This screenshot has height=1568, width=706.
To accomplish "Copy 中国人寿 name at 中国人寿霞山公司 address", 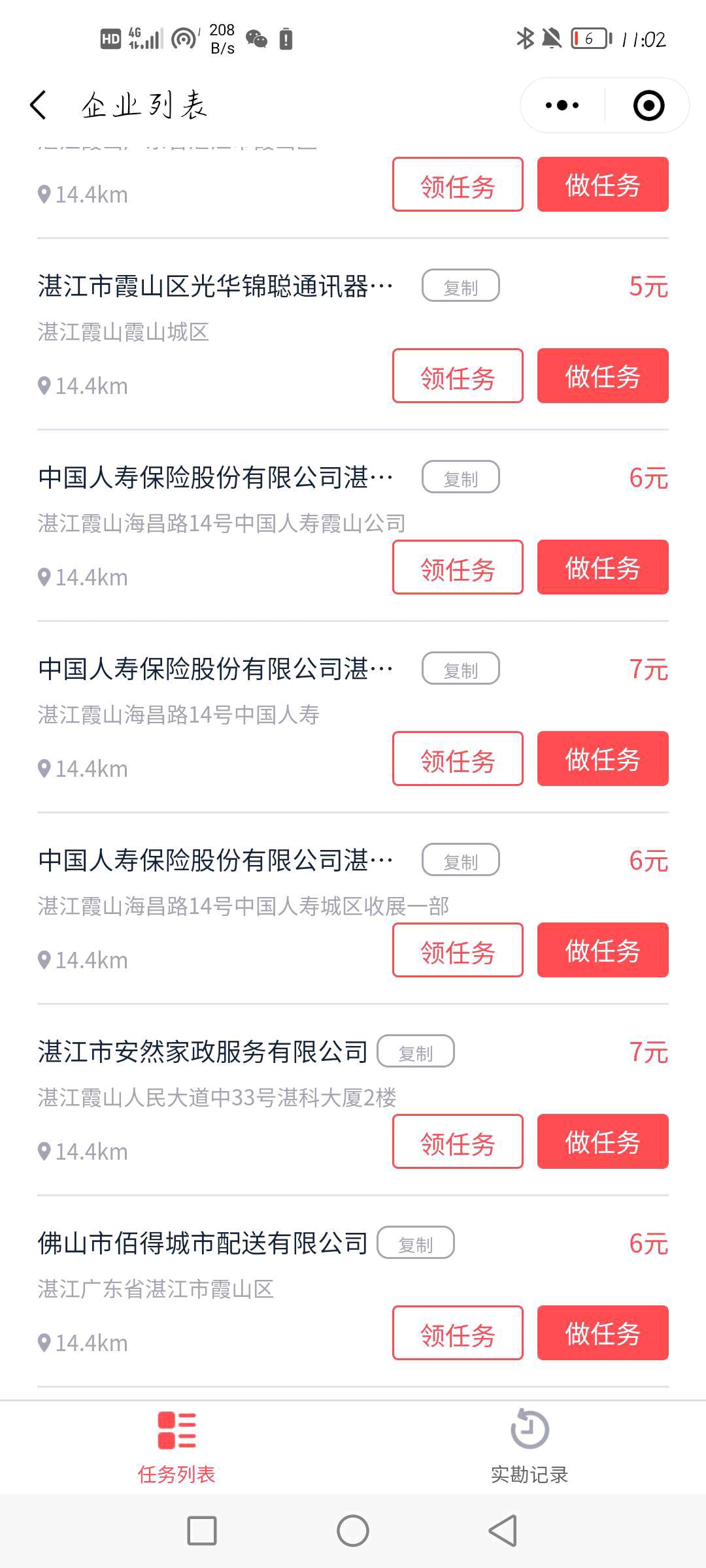I will [461, 477].
